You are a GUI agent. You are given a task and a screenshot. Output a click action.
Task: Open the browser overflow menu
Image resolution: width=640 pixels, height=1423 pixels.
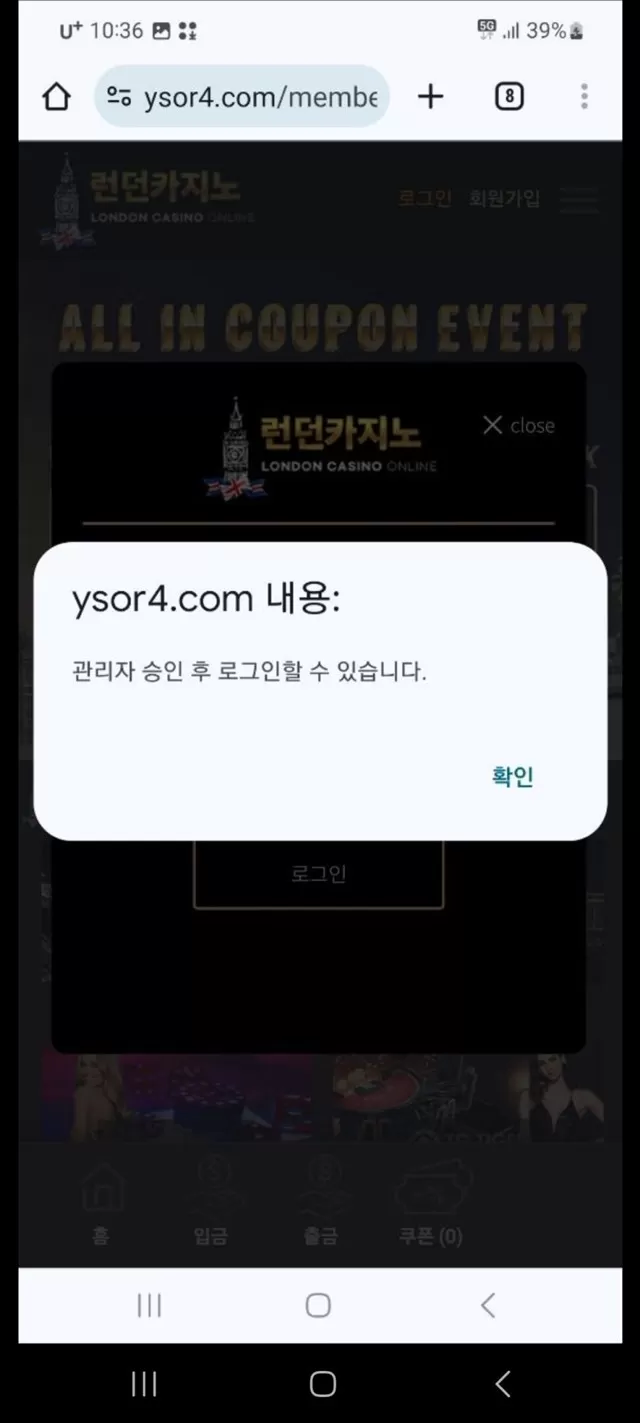coord(584,96)
